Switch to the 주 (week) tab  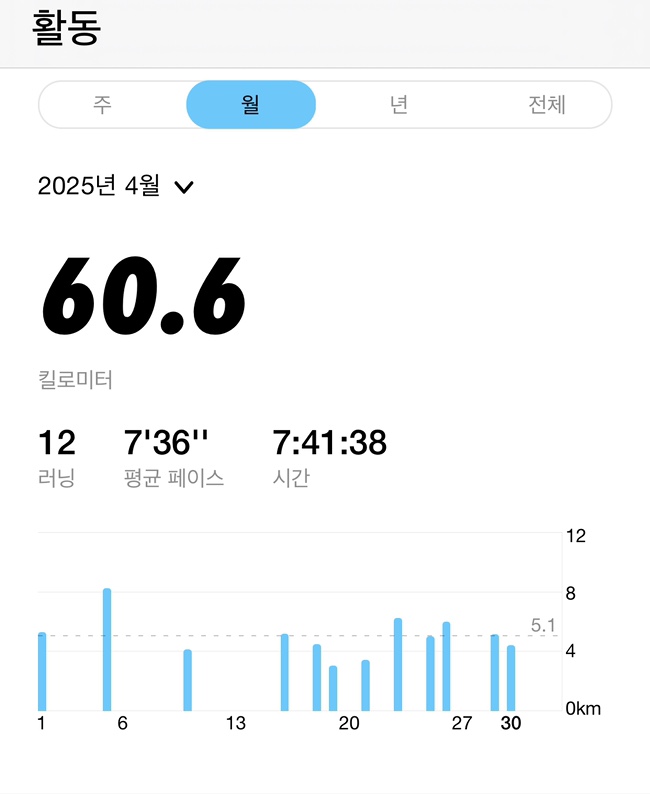coord(102,105)
